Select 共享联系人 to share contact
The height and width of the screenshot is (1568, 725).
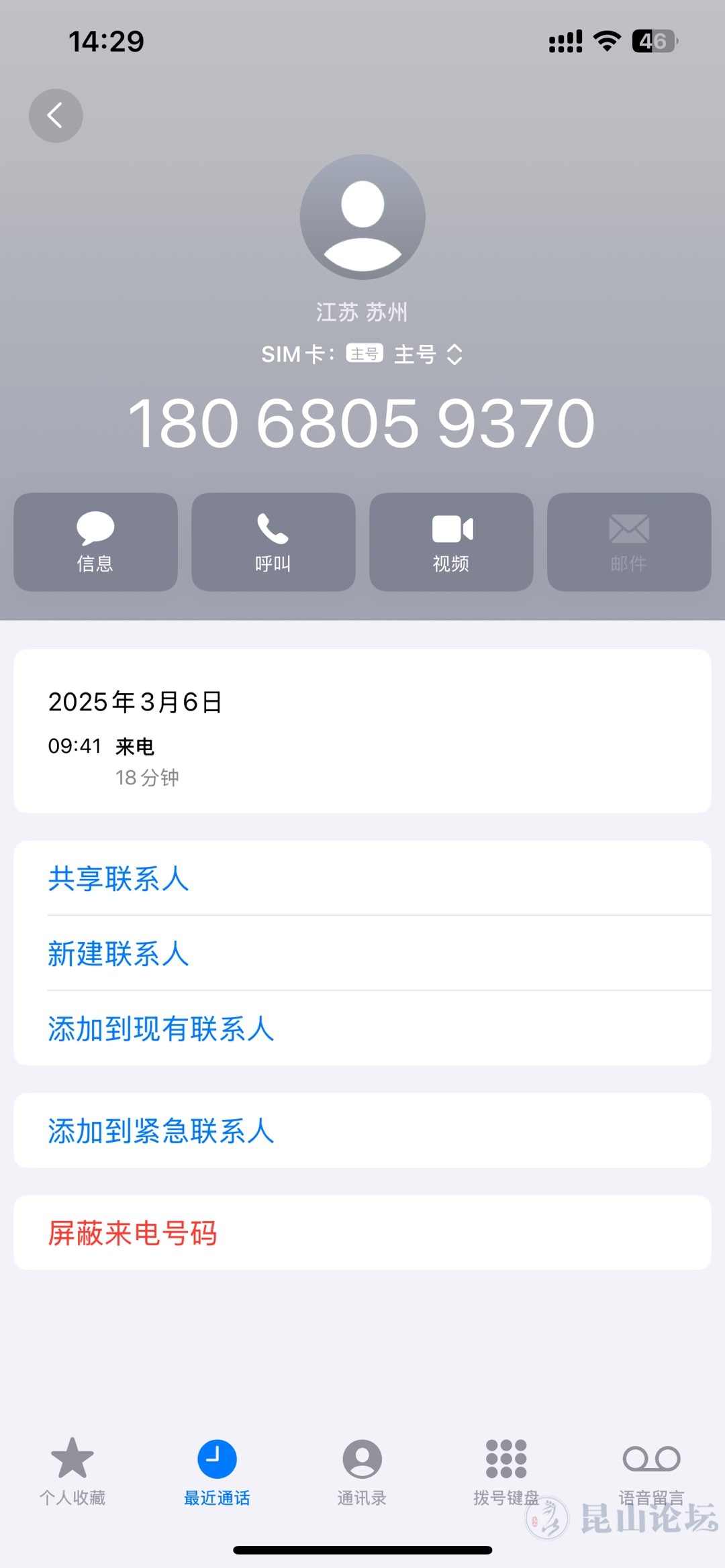tap(118, 878)
